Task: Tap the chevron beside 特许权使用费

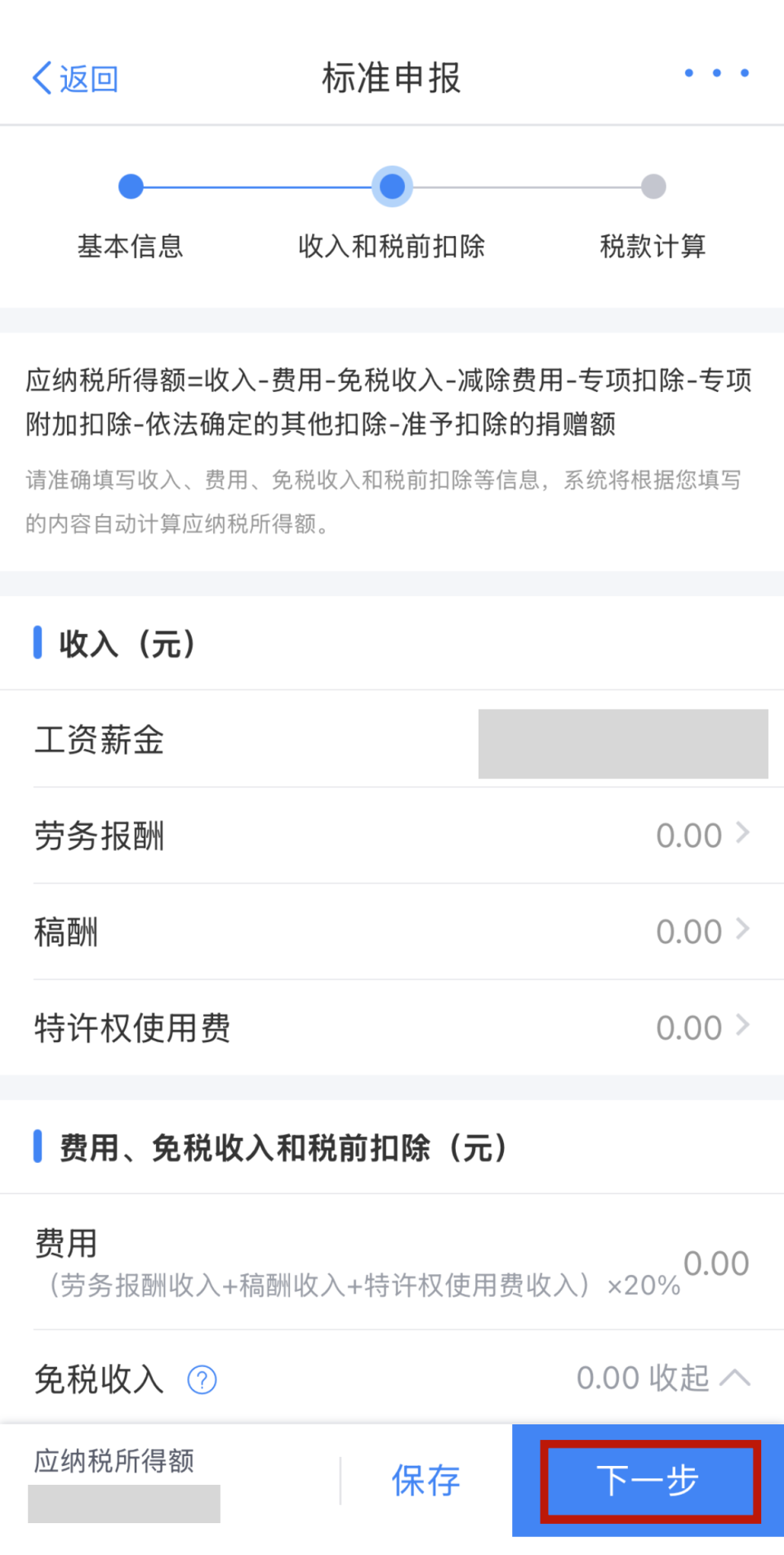Action: tap(743, 1027)
